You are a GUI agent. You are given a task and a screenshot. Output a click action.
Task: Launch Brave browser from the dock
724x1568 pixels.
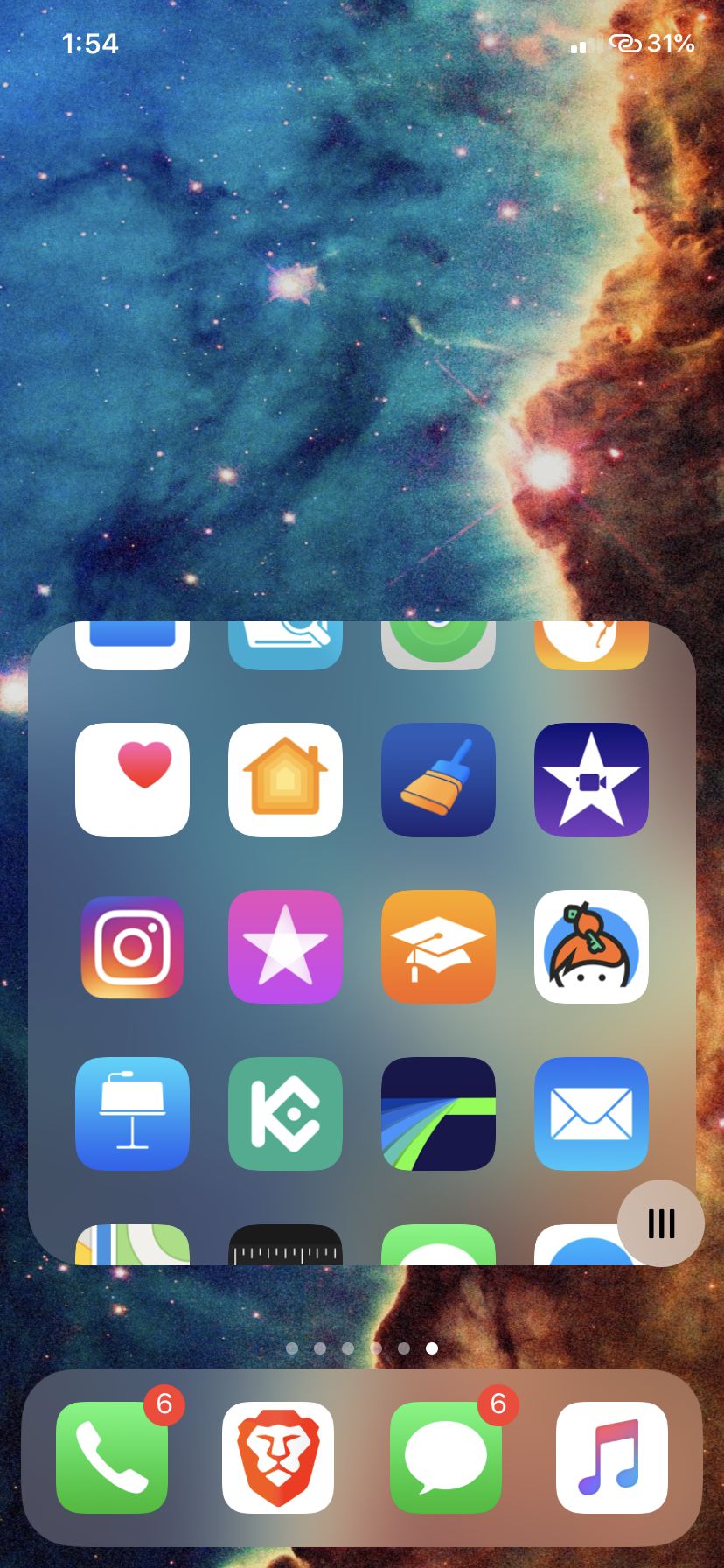(278, 1458)
